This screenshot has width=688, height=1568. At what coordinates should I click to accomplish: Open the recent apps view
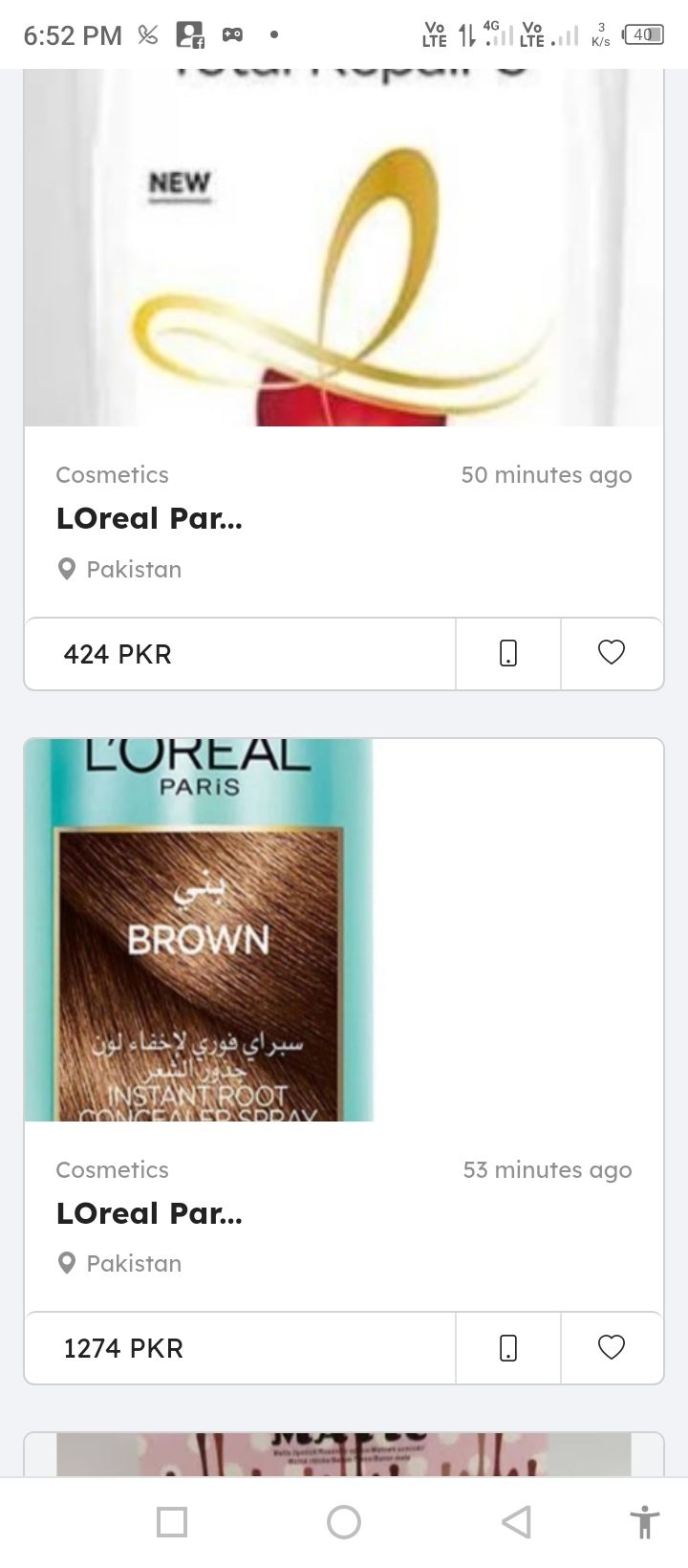(x=172, y=1522)
